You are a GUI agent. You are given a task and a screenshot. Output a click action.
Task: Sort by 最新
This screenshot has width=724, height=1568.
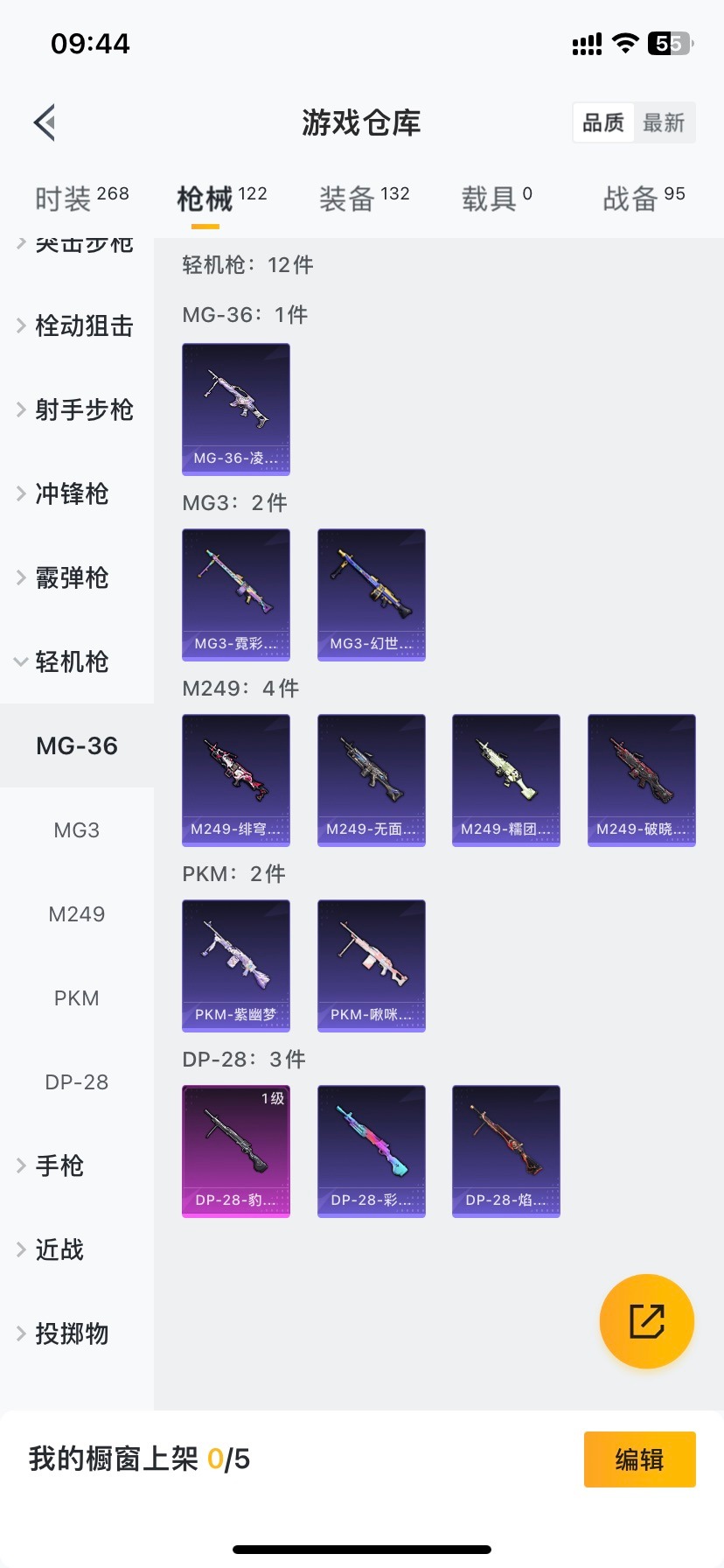(664, 122)
